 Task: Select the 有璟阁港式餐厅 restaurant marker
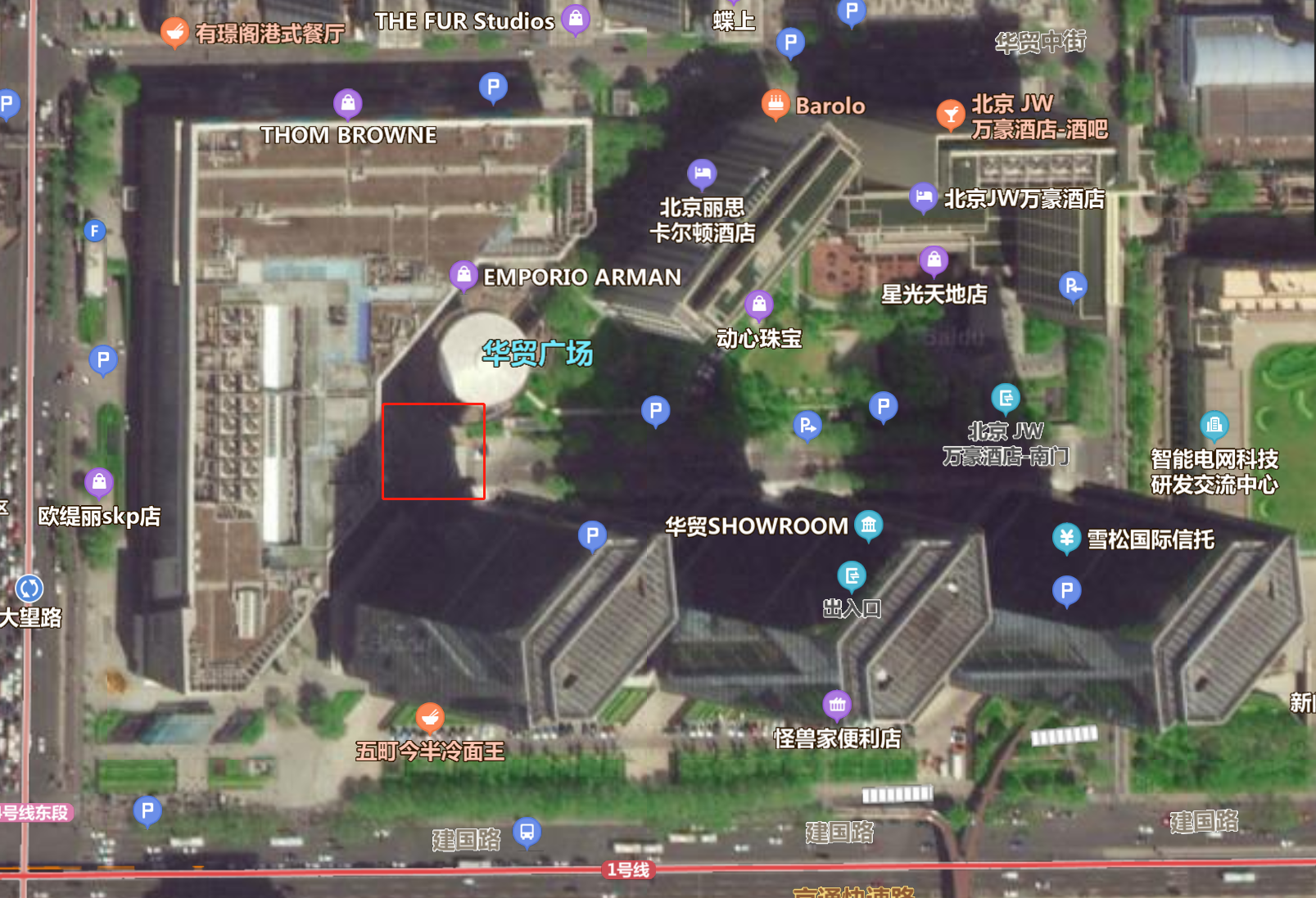pos(174,32)
